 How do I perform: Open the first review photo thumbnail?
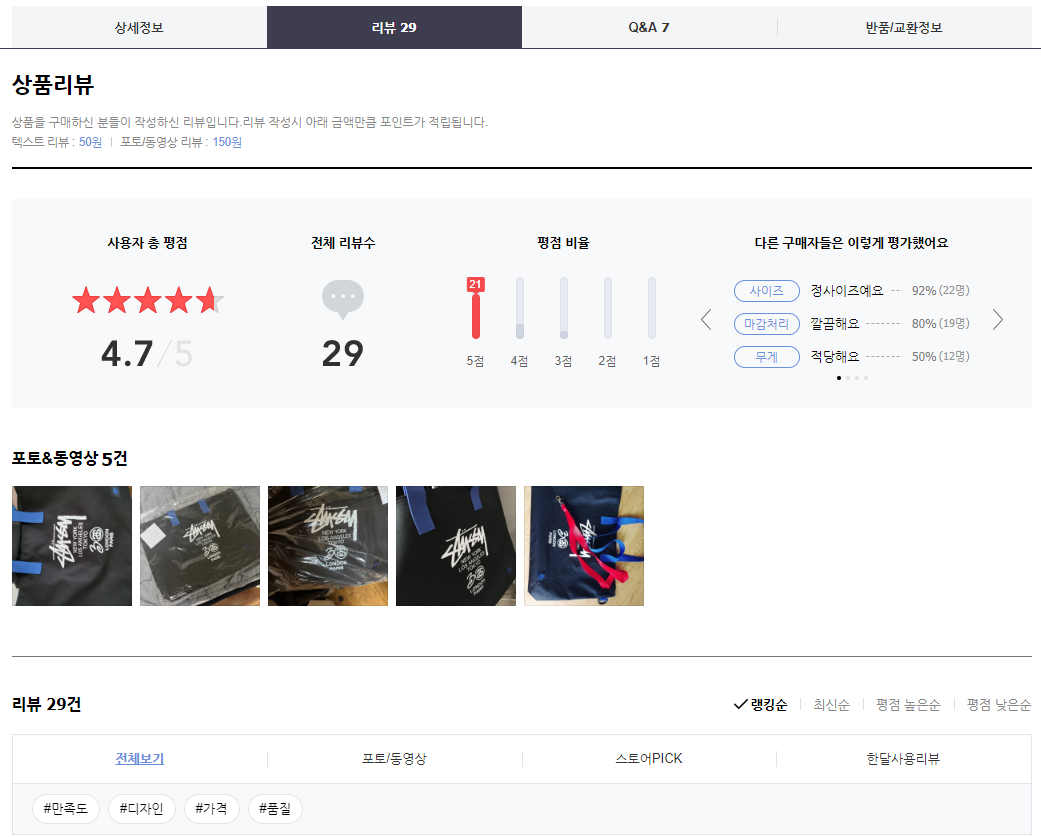coord(72,546)
